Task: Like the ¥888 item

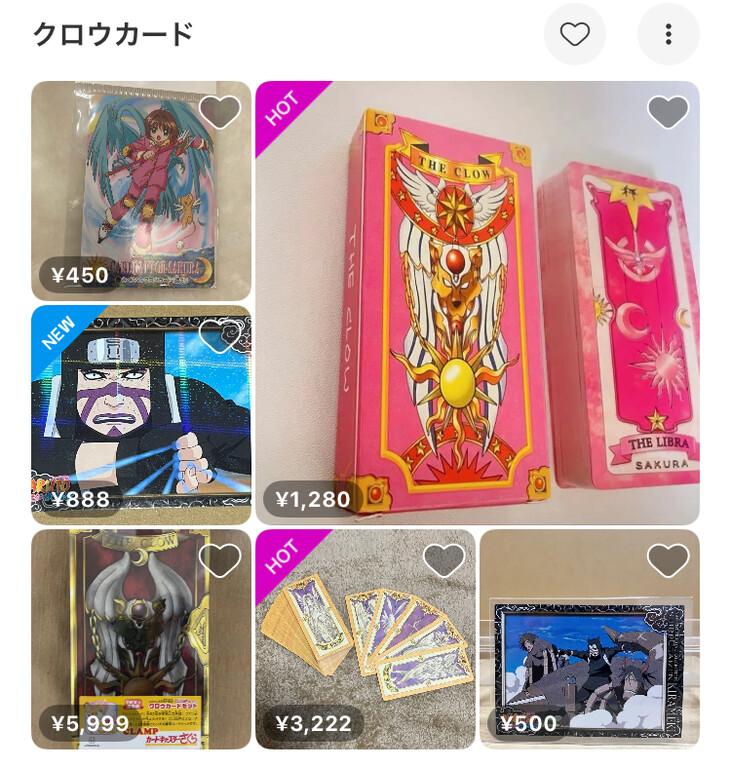Action: pyautogui.click(x=220, y=336)
